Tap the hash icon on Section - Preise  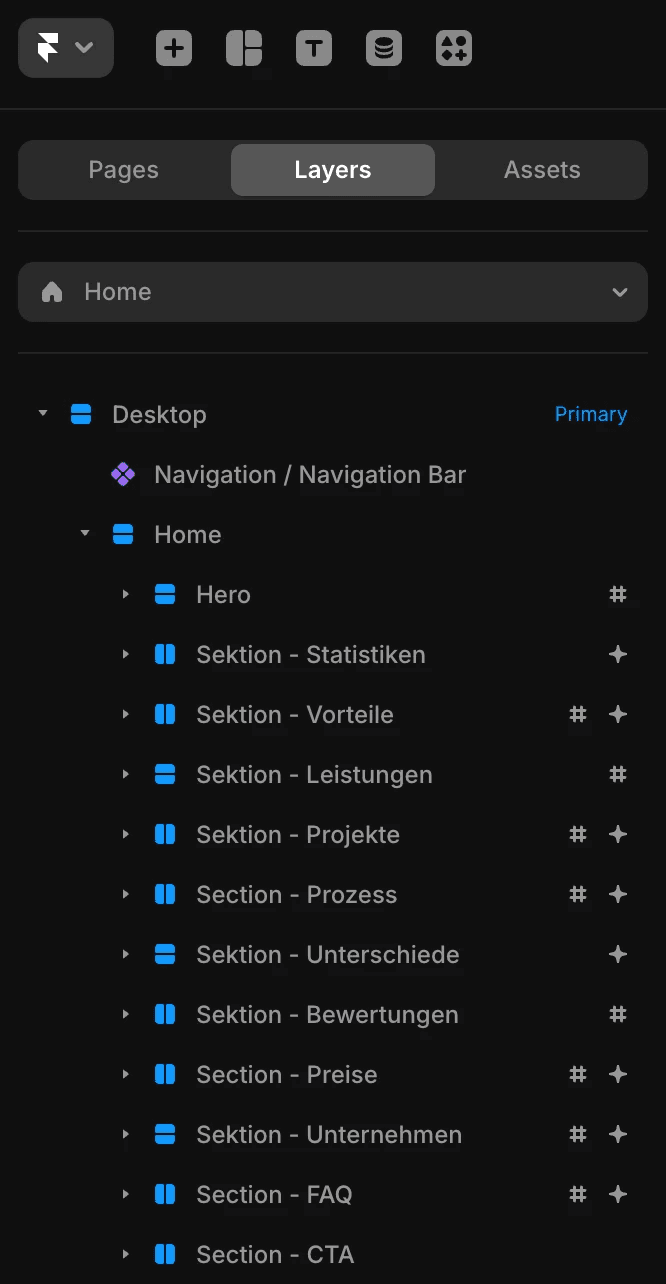click(578, 1074)
